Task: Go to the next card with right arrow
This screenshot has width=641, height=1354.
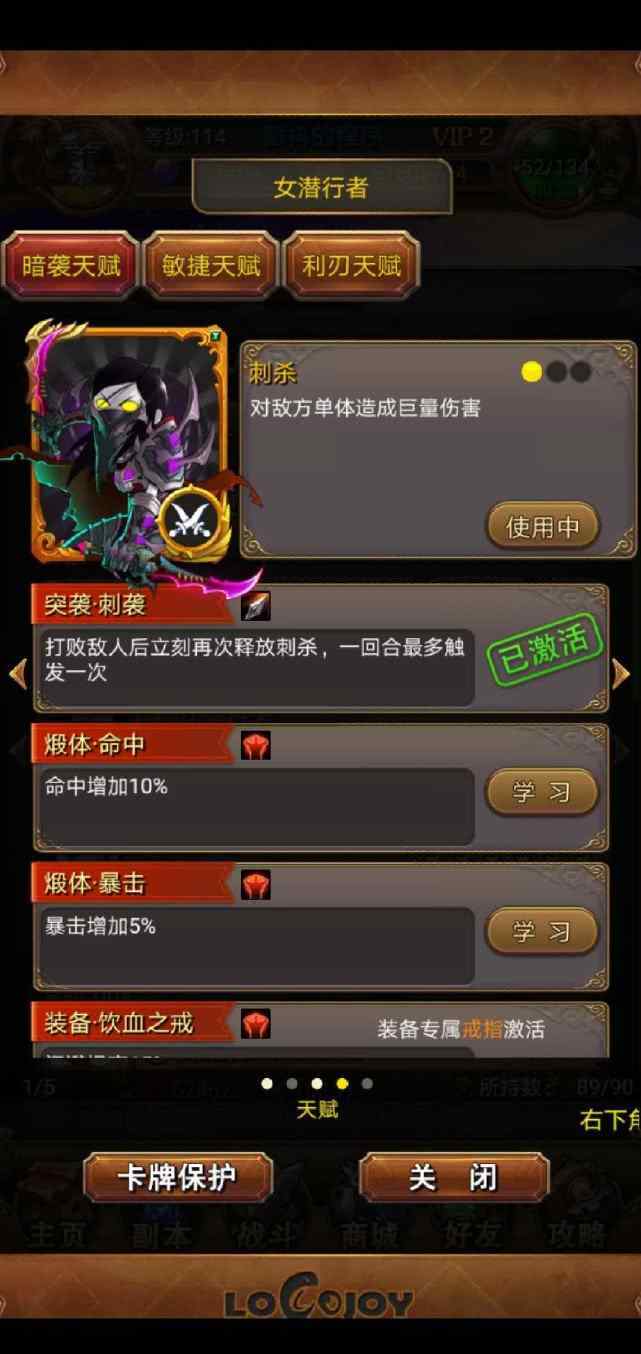Action: tap(622, 673)
